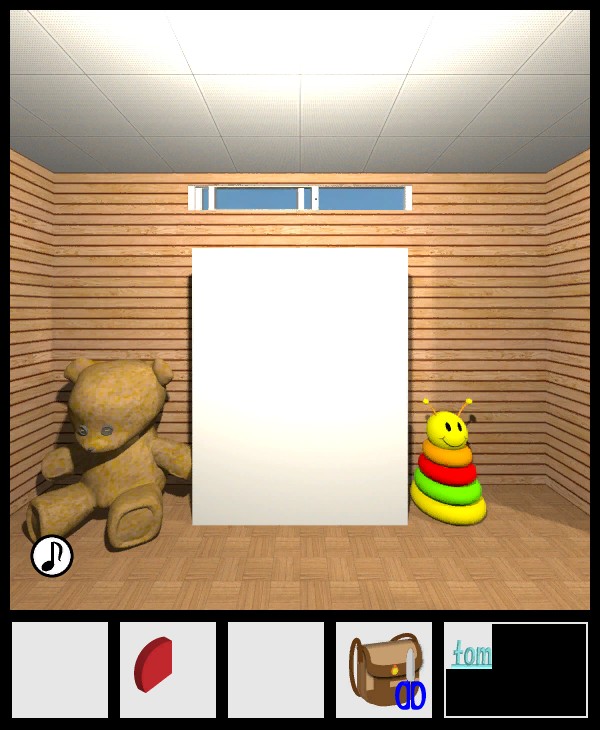
Task: Select the third empty inventory slot
Action: tap(276, 670)
